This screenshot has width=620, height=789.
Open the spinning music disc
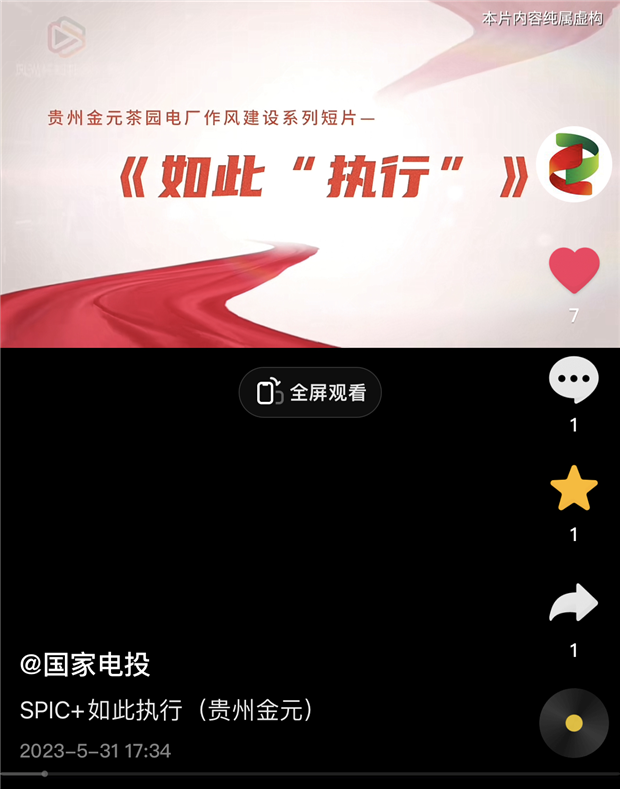tap(574, 723)
